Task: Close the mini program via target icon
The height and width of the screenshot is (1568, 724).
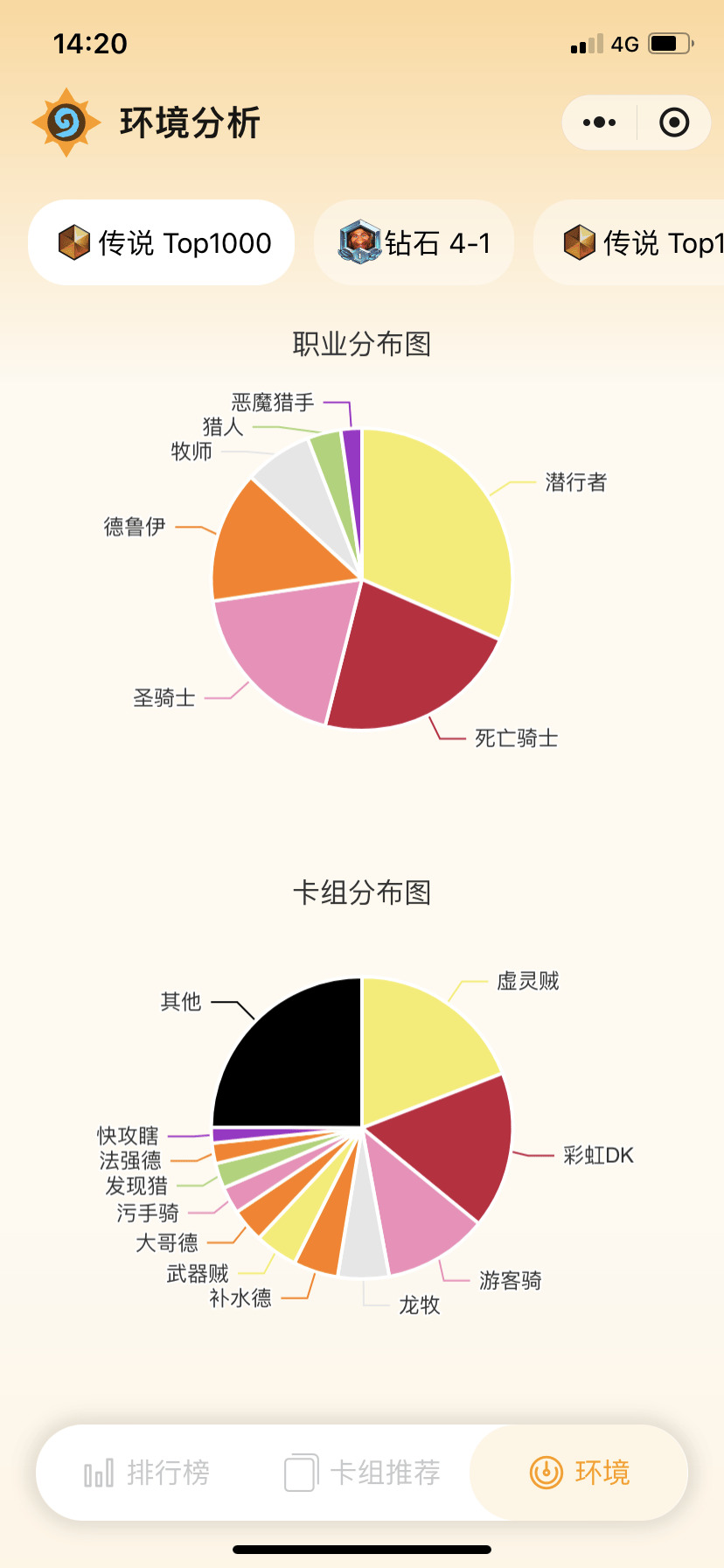Action: pyautogui.click(x=674, y=122)
